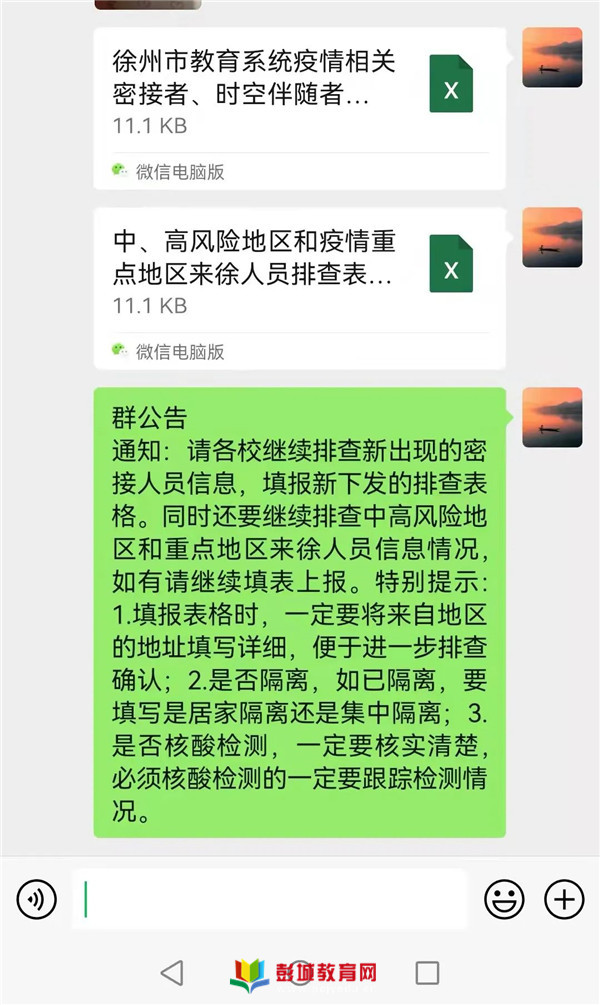600x1005 pixels.
Task: Open the recent apps overview
Action: [427, 972]
